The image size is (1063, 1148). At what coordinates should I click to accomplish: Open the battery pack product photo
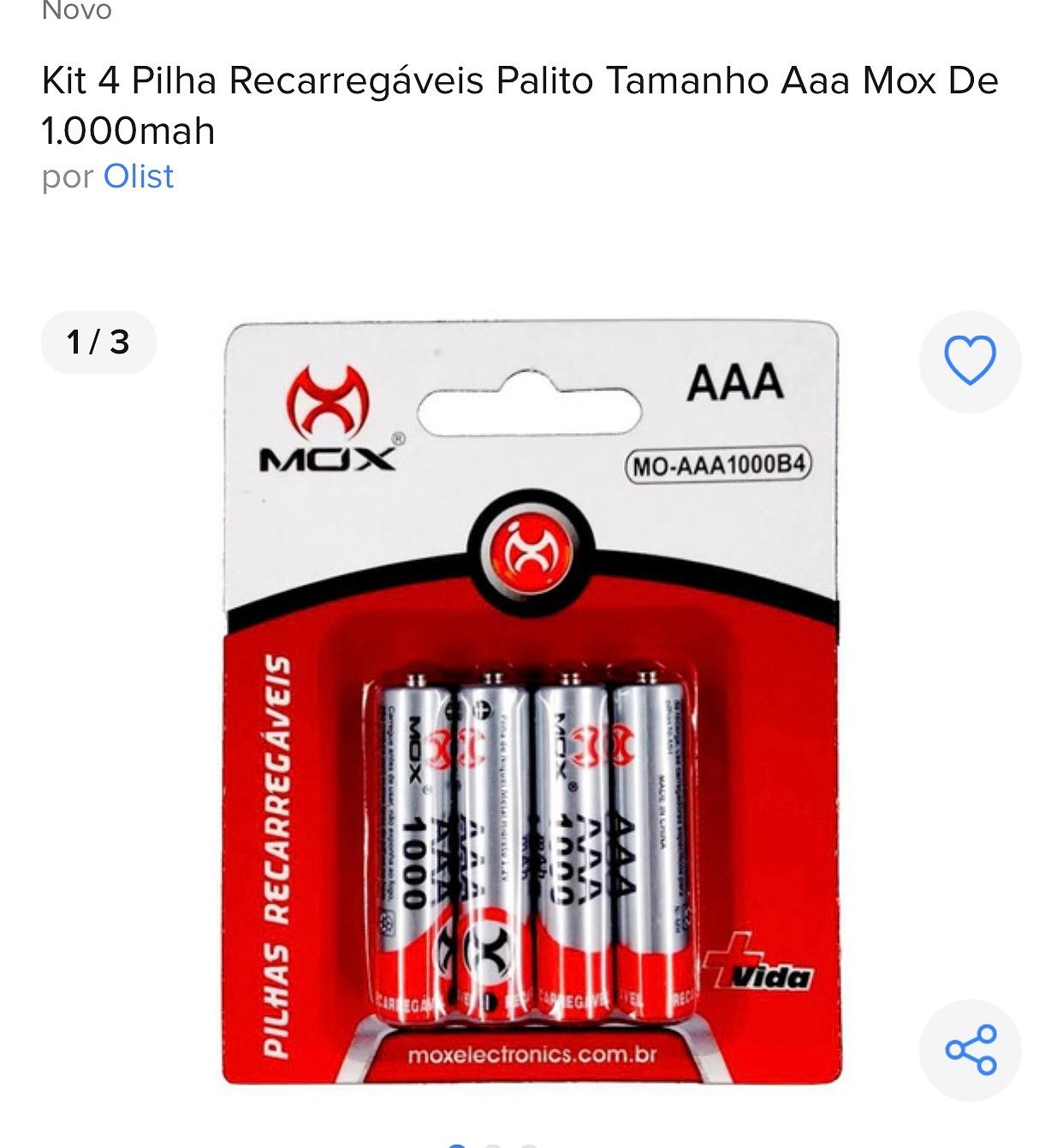point(531,702)
